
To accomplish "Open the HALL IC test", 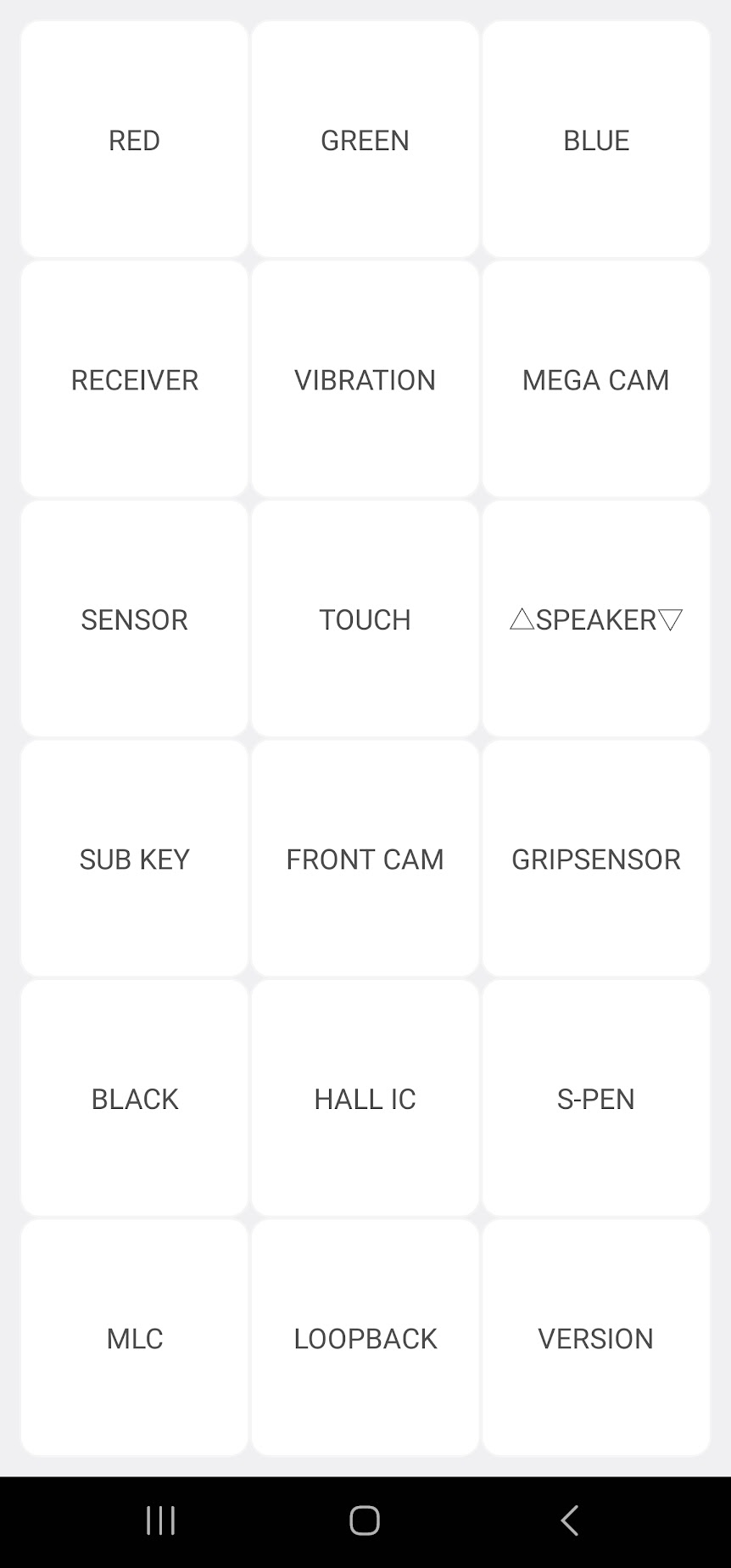I will [x=365, y=1098].
